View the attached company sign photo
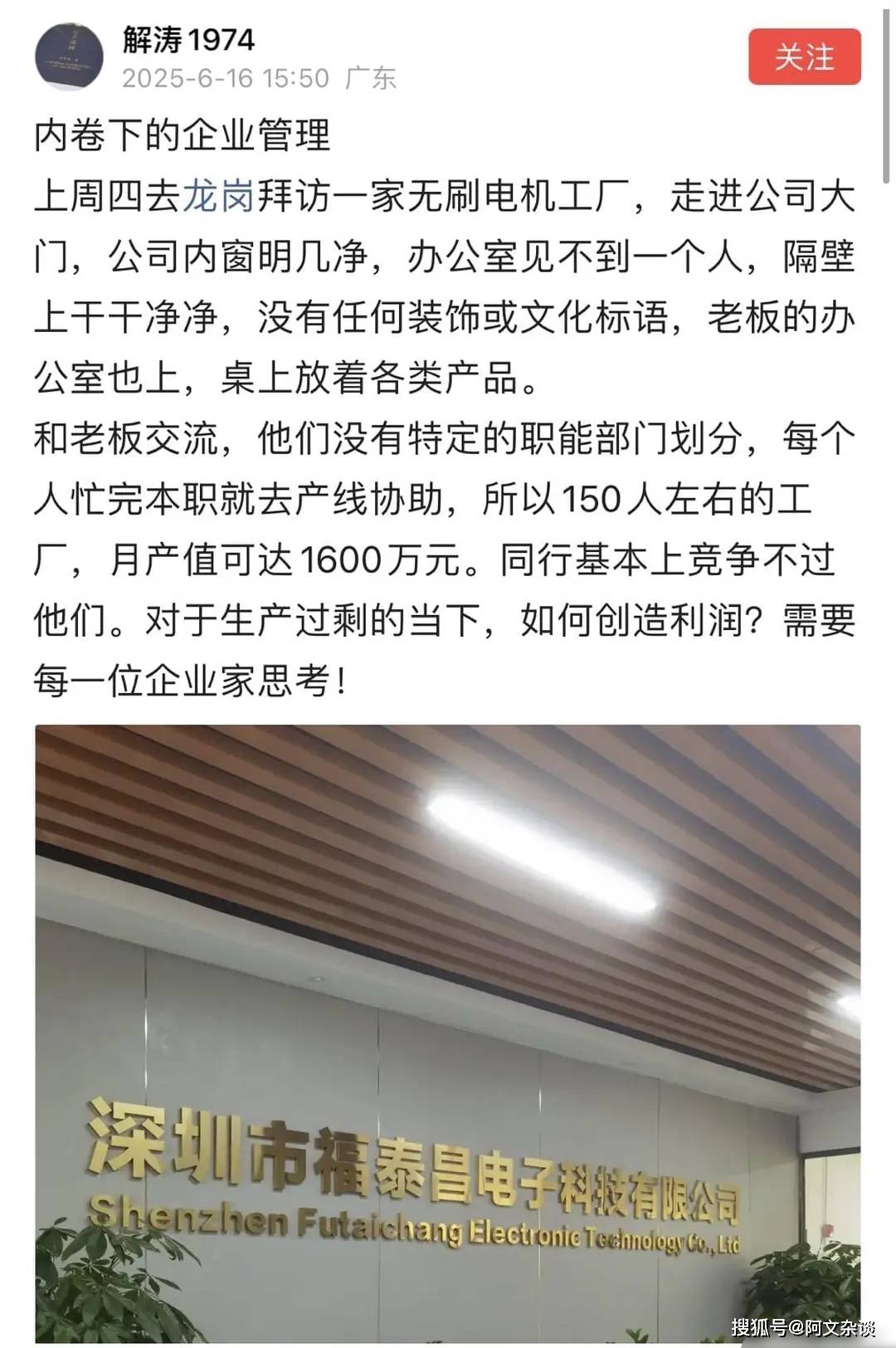Image resolution: width=896 pixels, height=1348 pixels. pyautogui.click(x=447, y=1033)
